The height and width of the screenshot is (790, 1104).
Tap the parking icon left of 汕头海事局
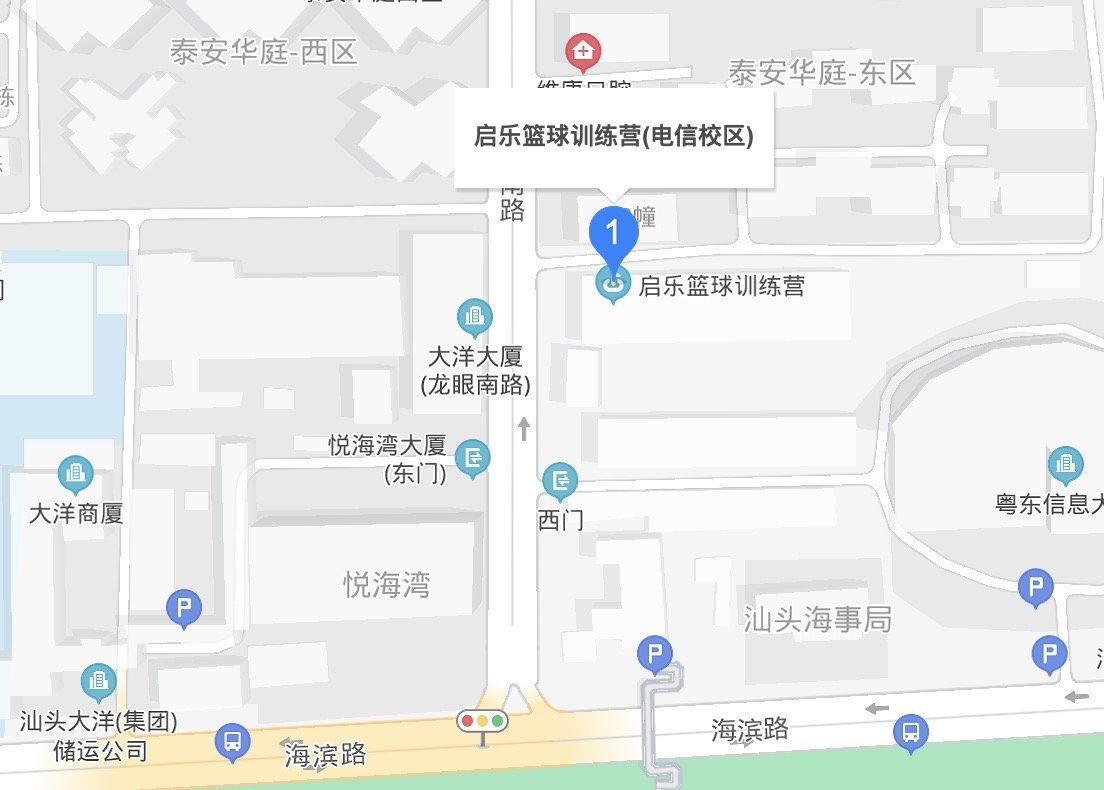(x=655, y=656)
